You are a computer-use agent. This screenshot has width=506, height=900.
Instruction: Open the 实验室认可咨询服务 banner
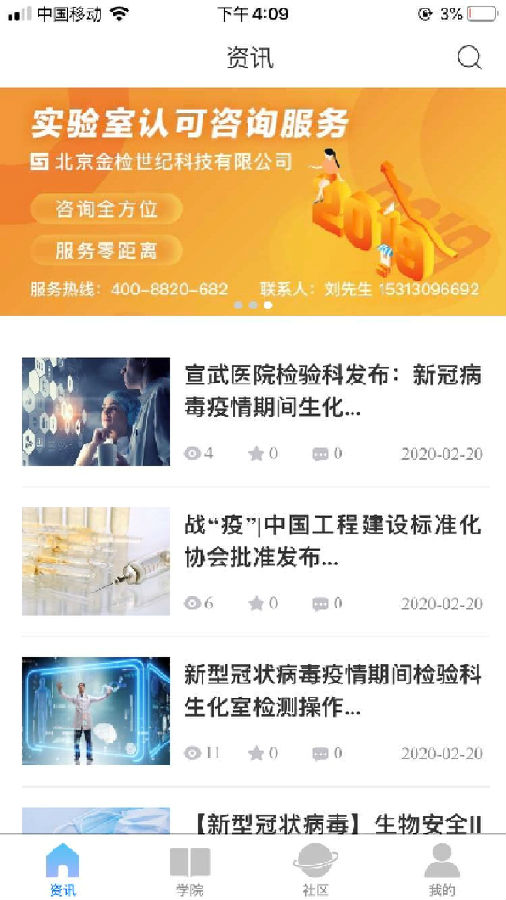click(x=253, y=201)
